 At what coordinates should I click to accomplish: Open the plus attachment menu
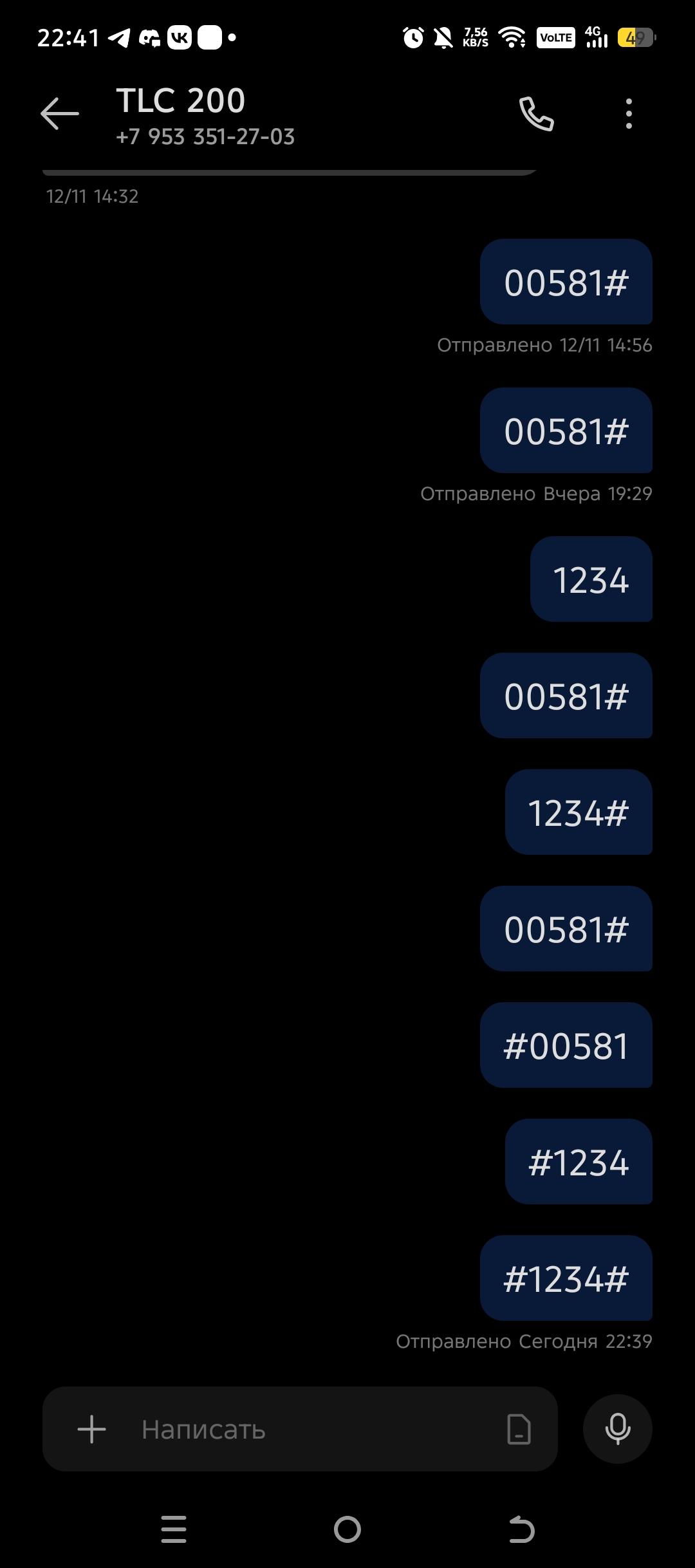[x=91, y=1429]
